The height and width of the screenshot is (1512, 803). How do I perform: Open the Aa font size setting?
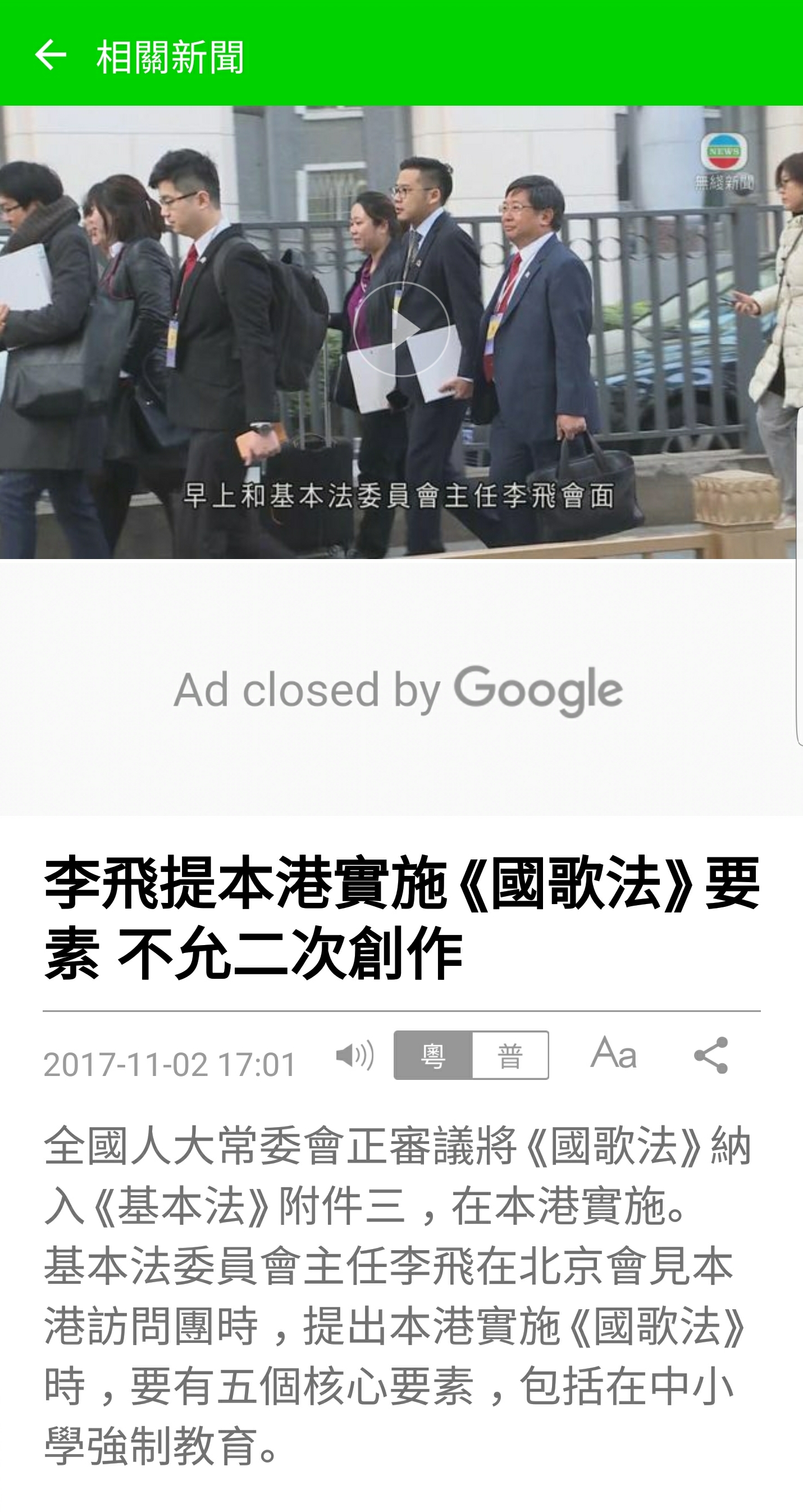tap(613, 1054)
